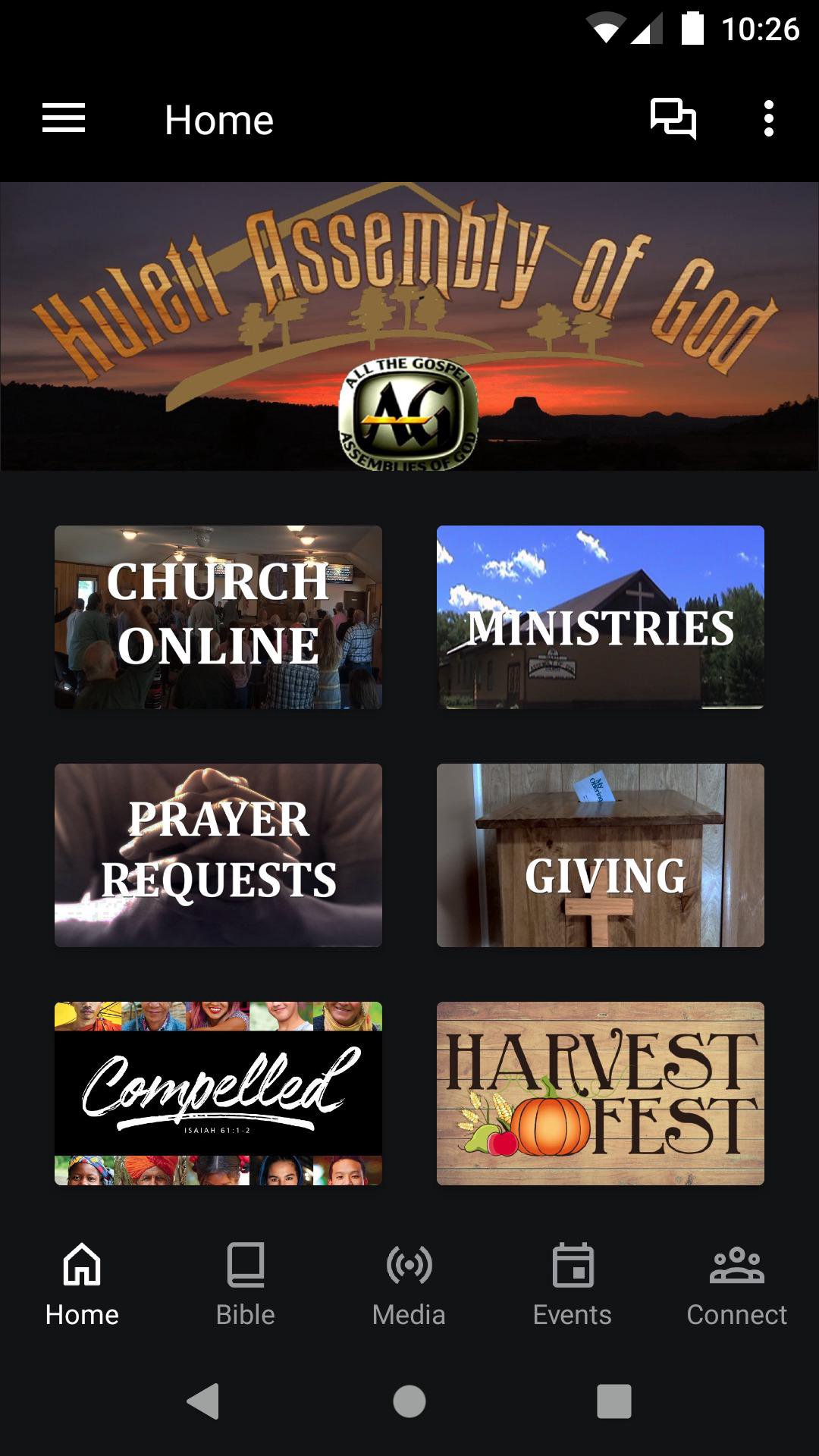
Task: View the Ministries tile
Action: (x=601, y=617)
